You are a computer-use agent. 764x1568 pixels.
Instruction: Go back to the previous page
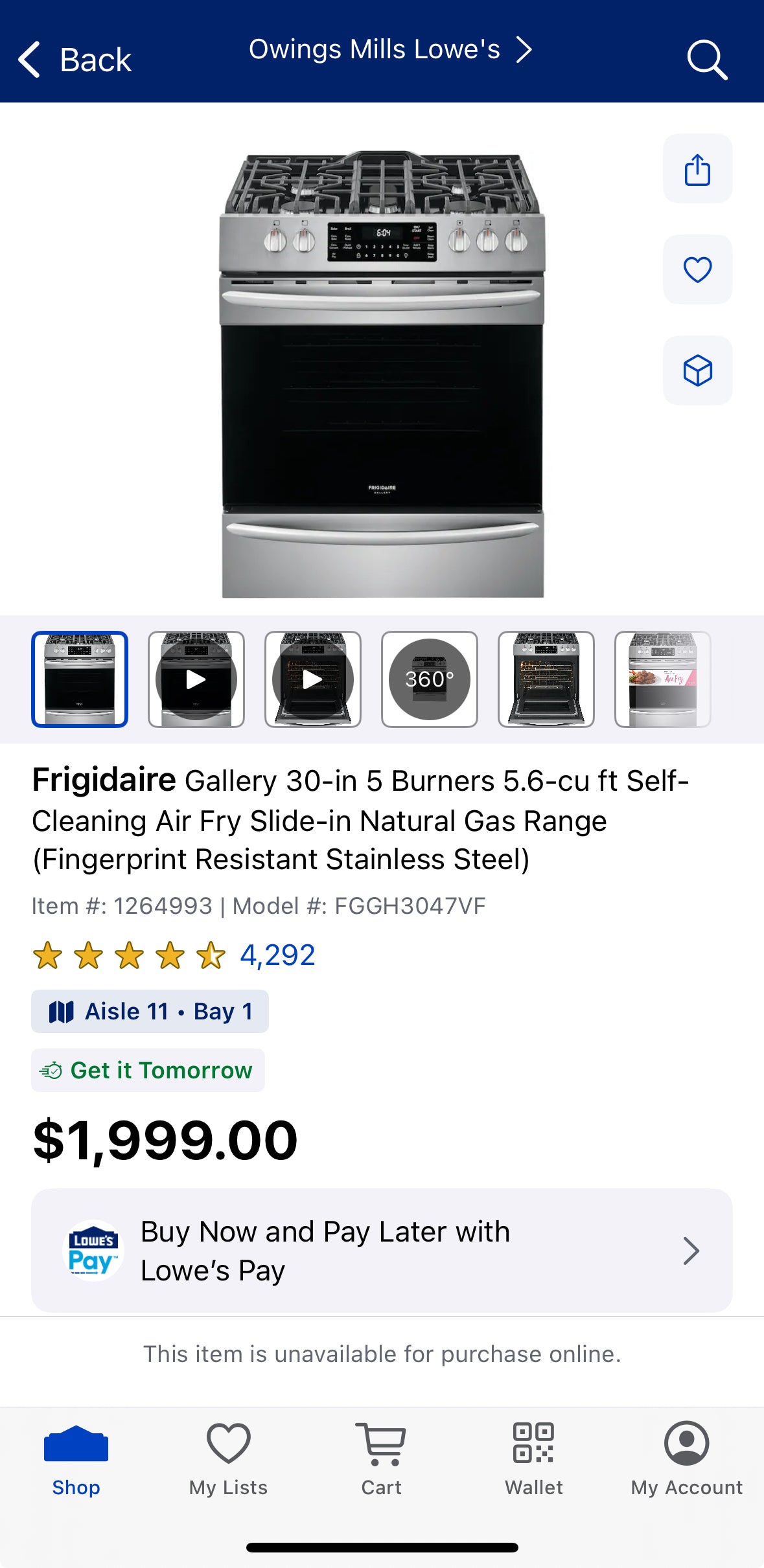tap(75, 60)
